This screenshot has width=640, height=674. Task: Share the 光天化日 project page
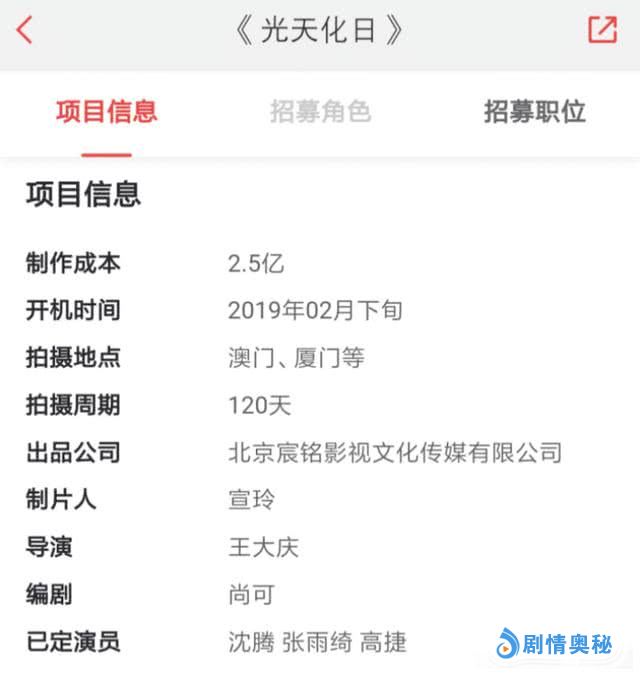coord(602,30)
